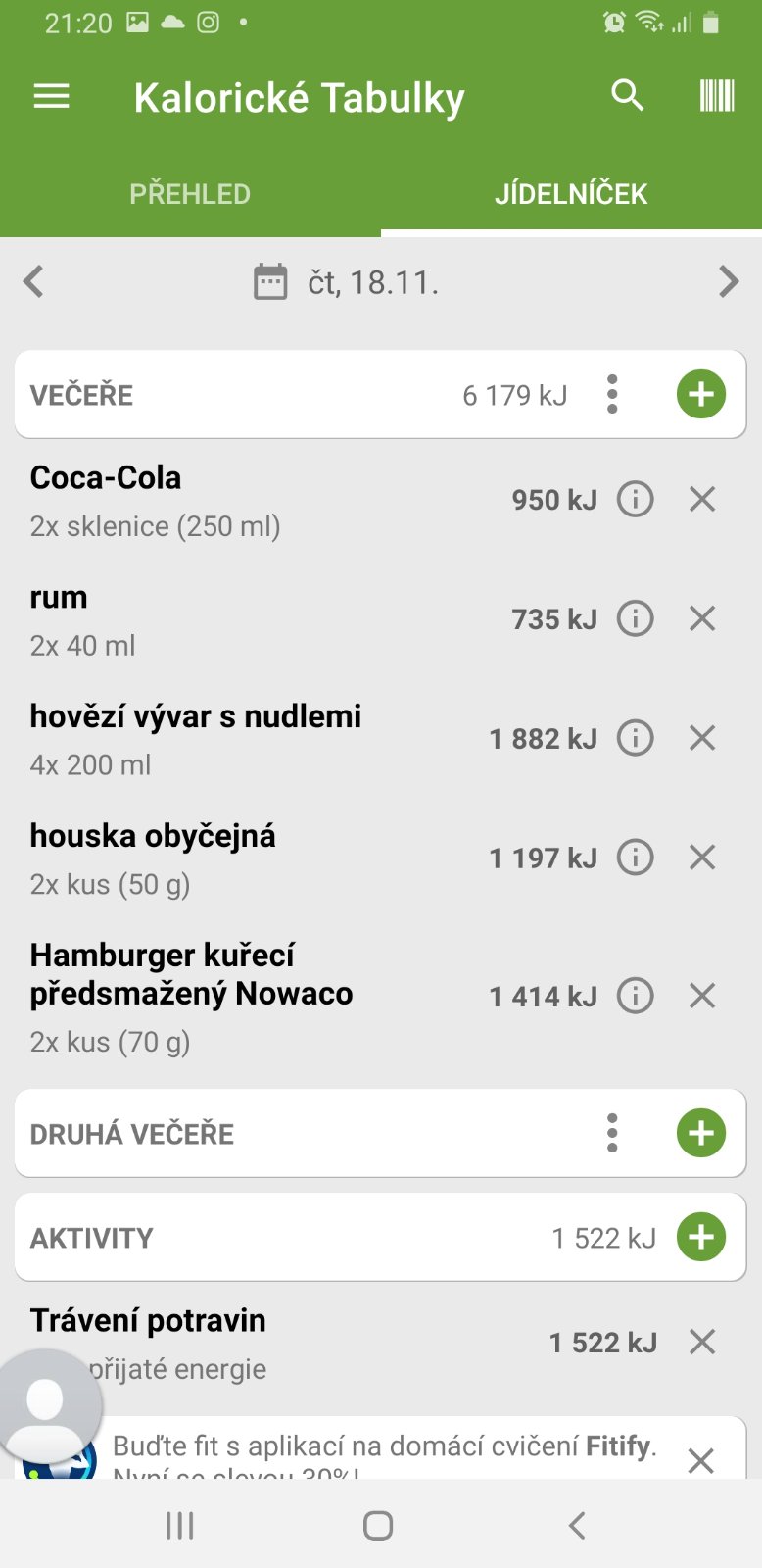The height and width of the screenshot is (1568, 762).
Task: Show info for hovězí vývar s nudlemi
Action: [x=635, y=738]
